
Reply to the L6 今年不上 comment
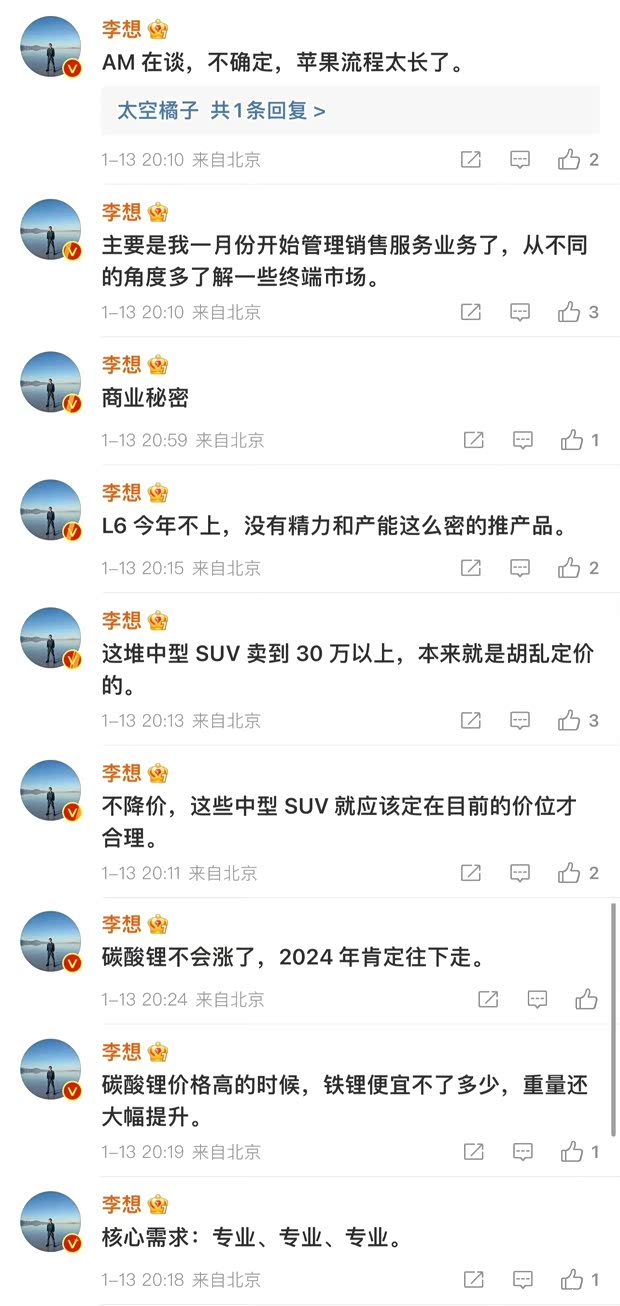(520, 568)
